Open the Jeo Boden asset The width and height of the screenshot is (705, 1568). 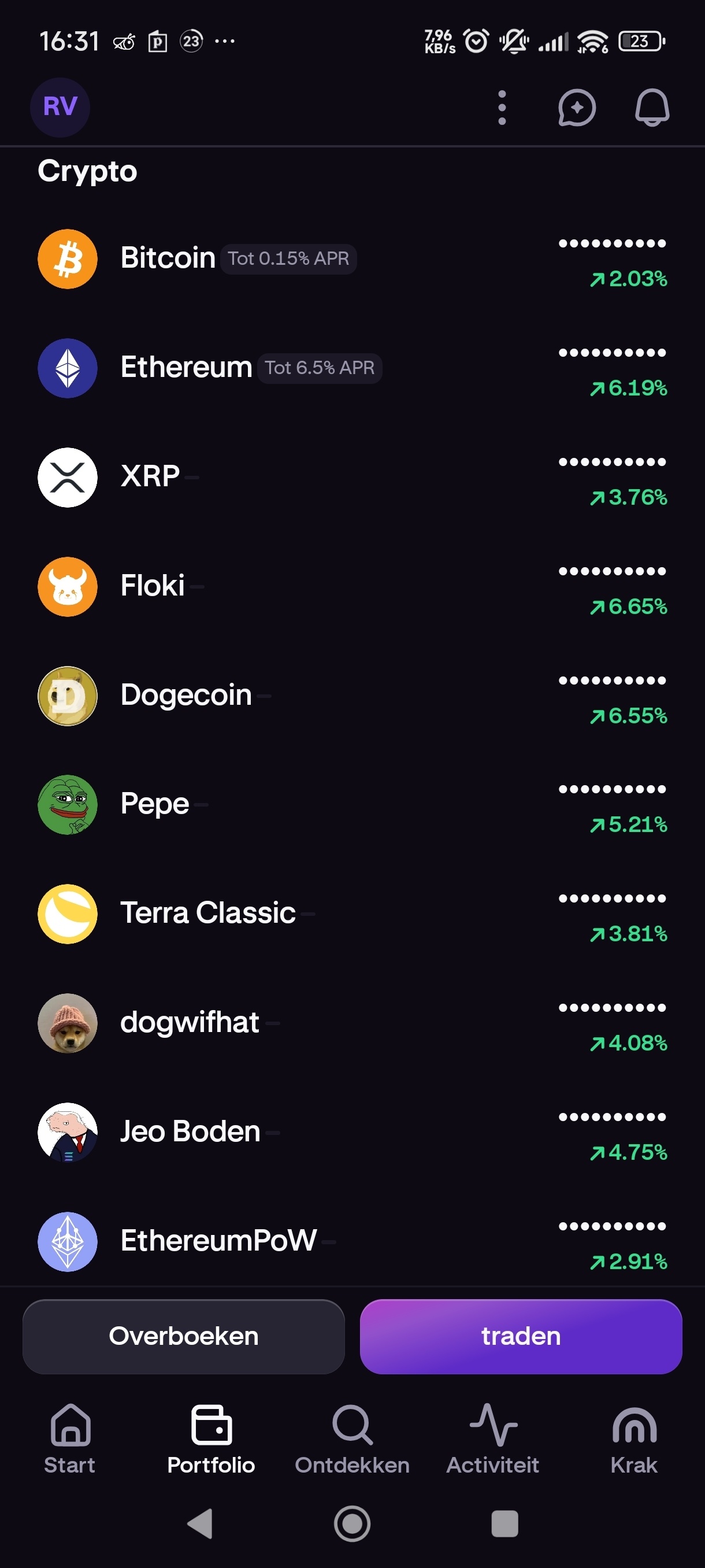[x=190, y=1131]
